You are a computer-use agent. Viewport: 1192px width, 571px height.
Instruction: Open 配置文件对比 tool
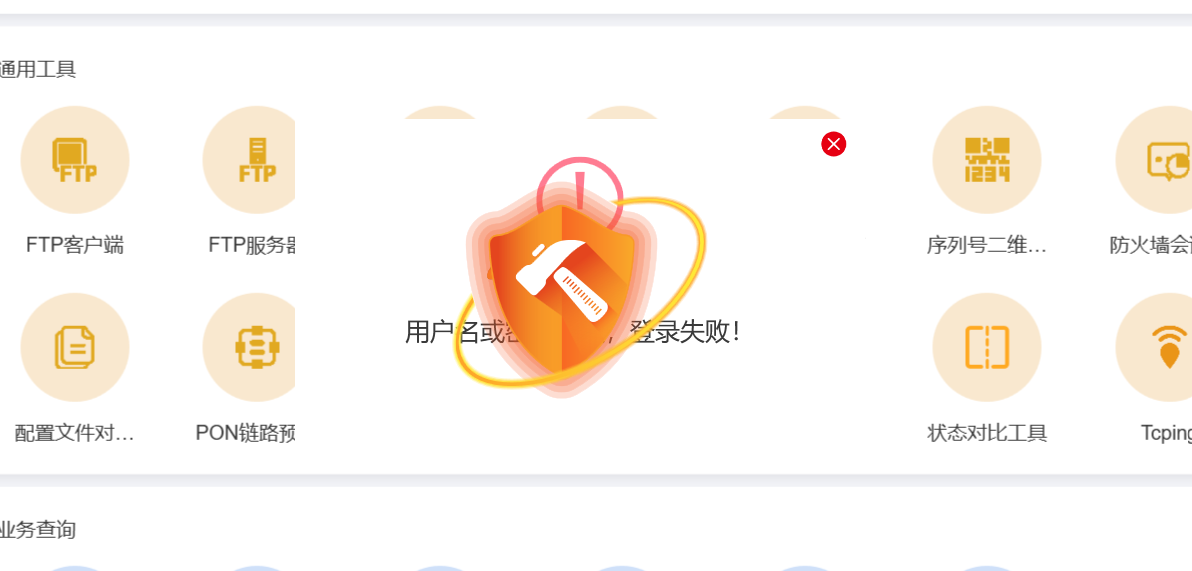point(75,348)
